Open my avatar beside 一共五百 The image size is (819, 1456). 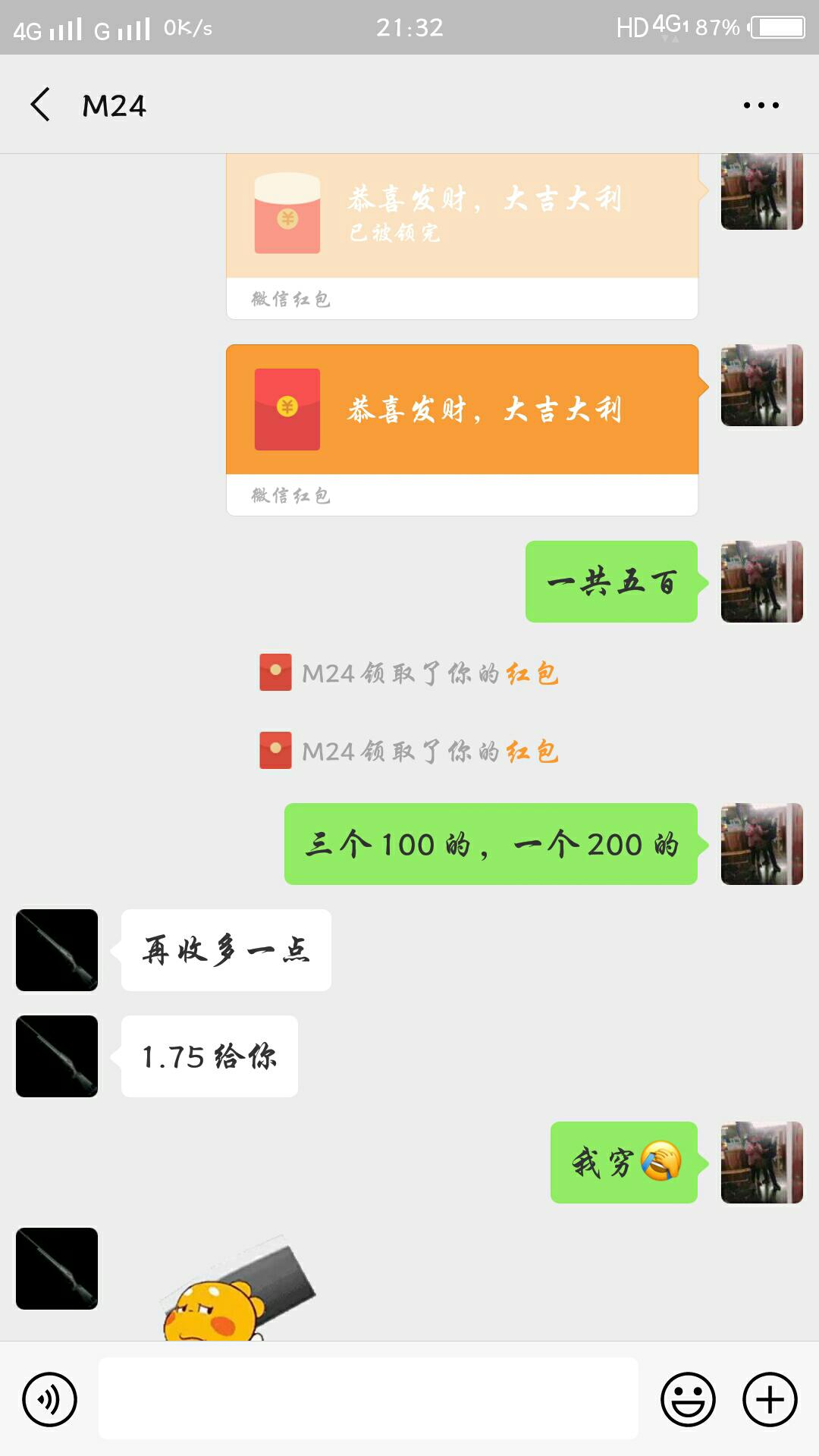coord(761,582)
